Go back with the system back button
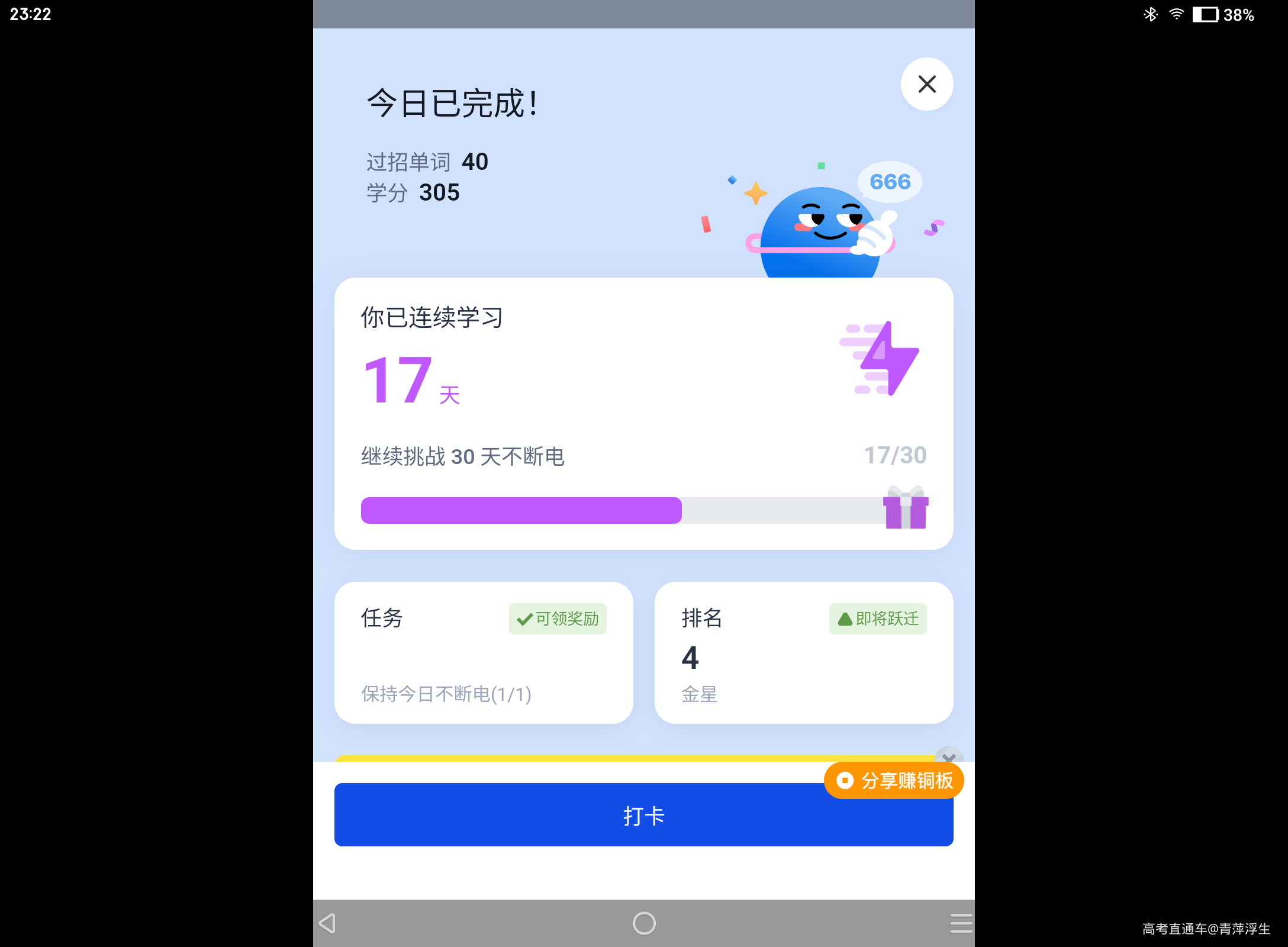Viewport: 1288px width, 947px height. tap(327, 923)
